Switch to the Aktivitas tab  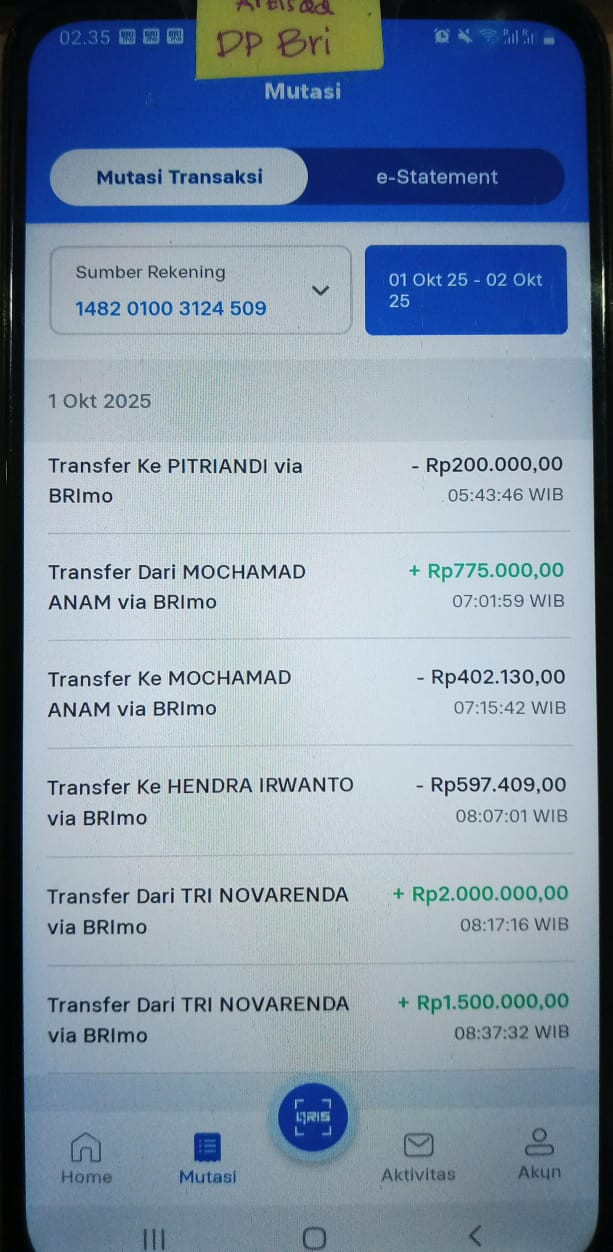[x=418, y=1158]
